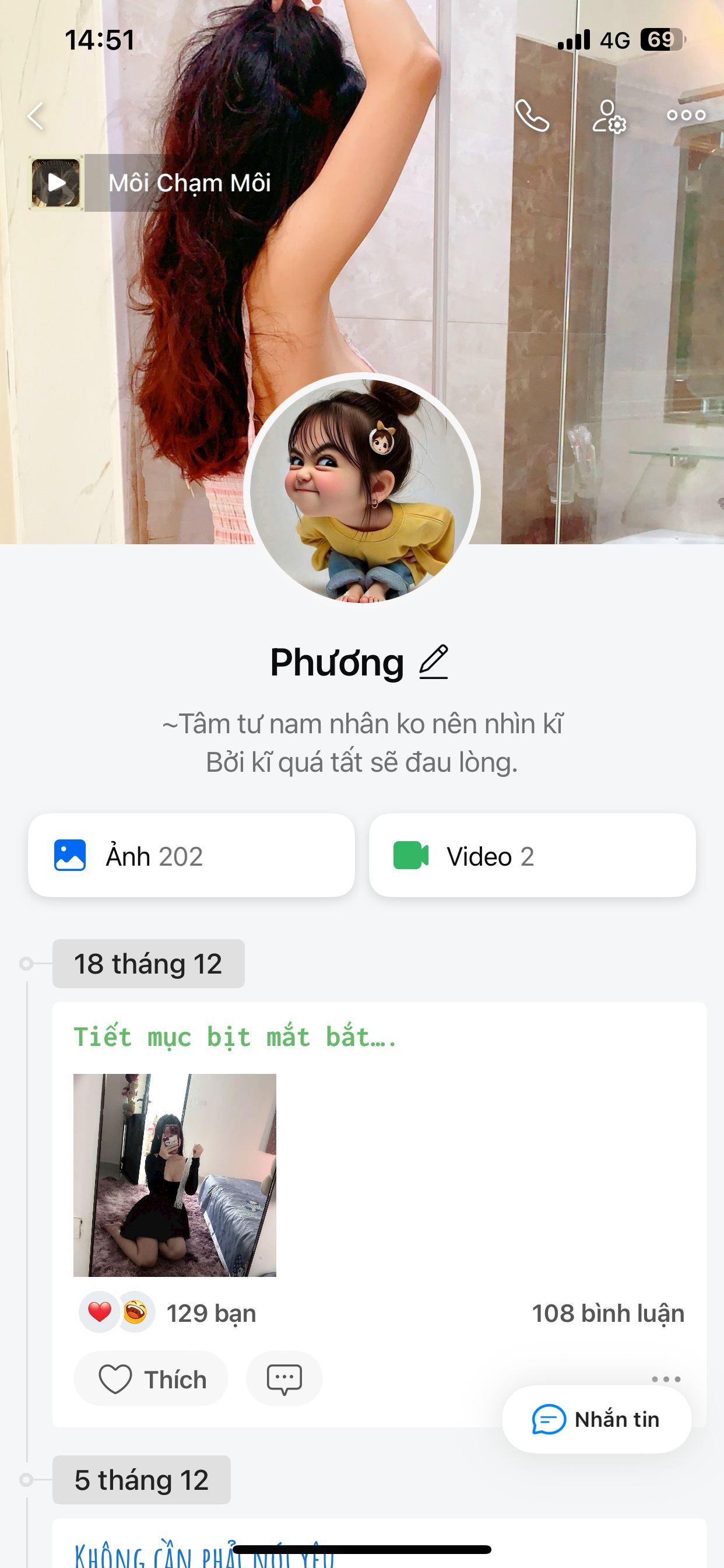This screenshot has height=1568, width=724.
Task: Edit the profile name using the pencil icon
Action: point(435,662)
